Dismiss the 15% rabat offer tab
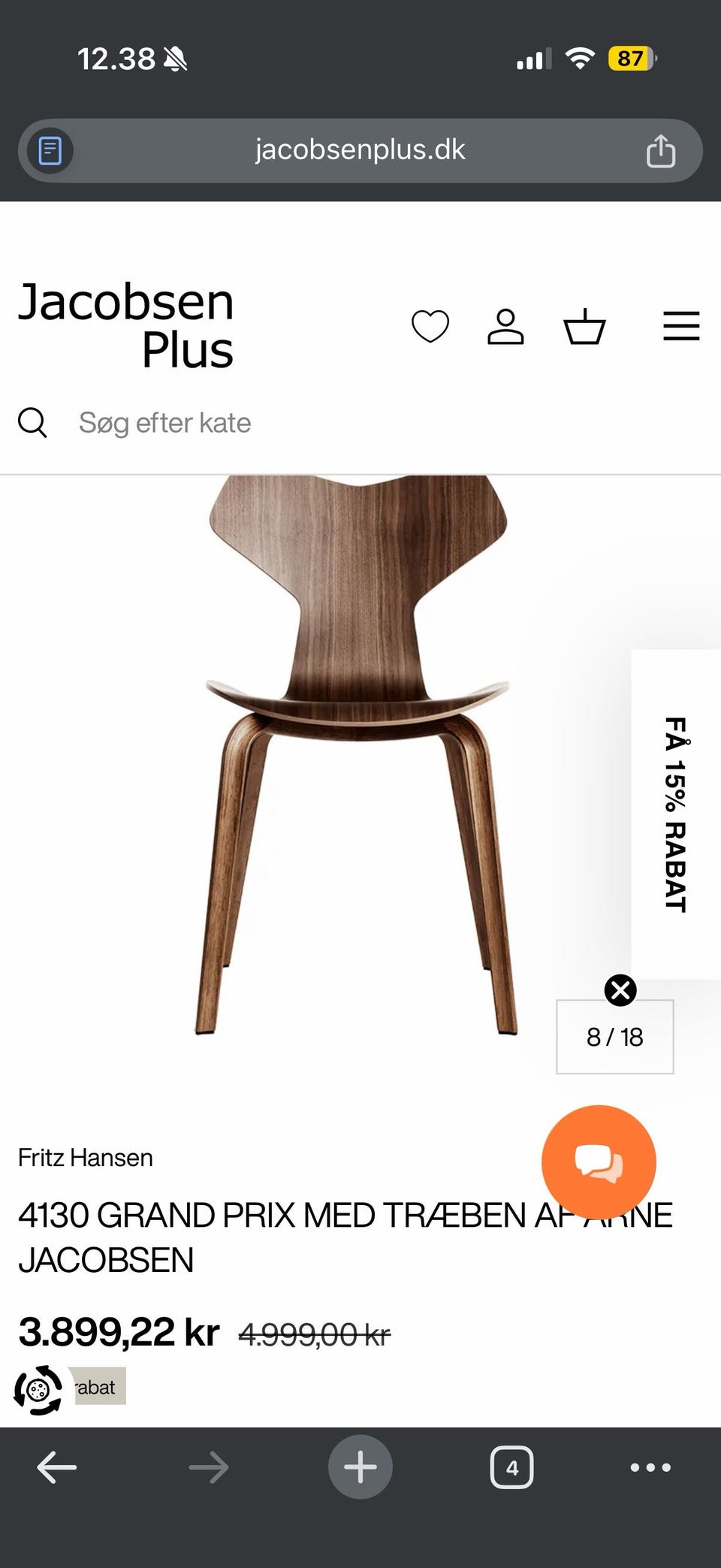 point(620,990)
